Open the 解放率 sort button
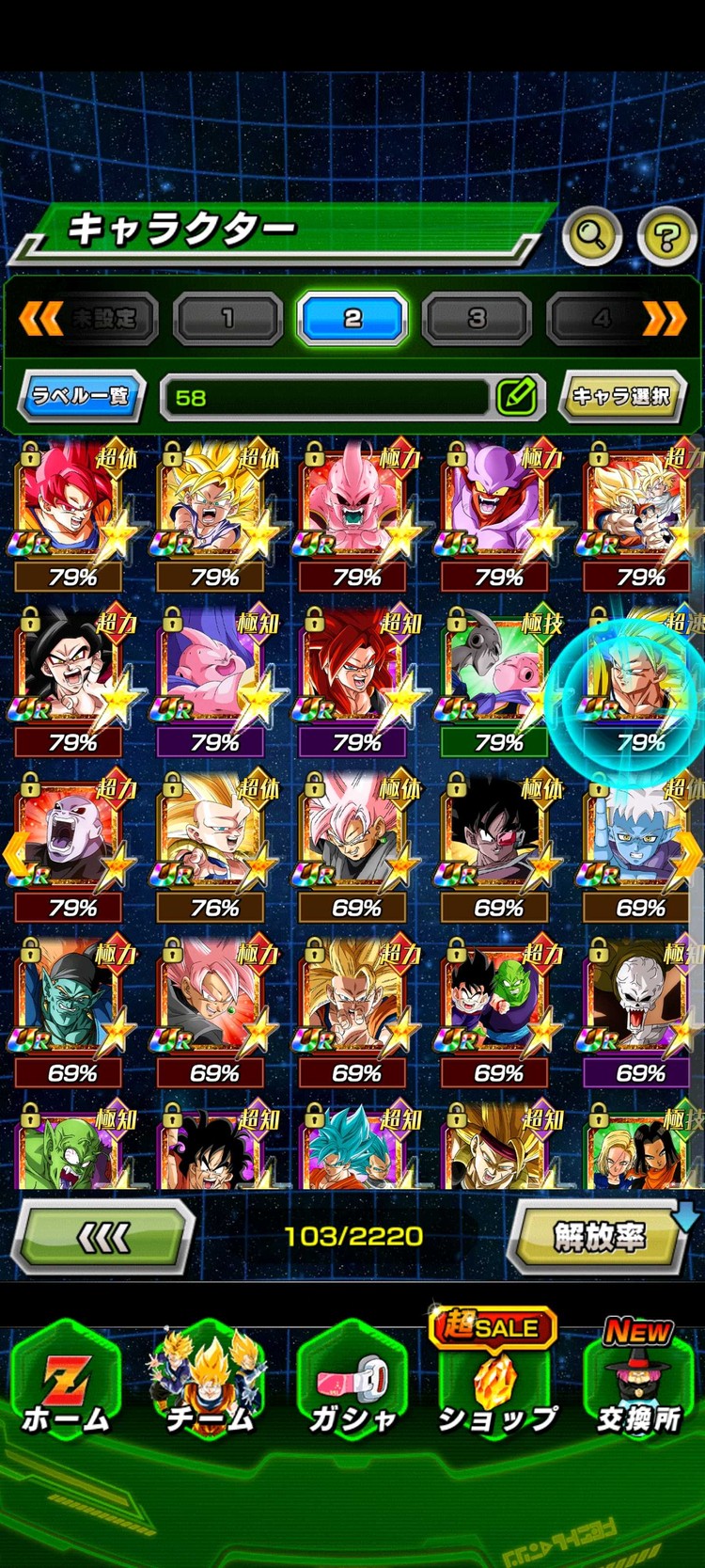 (x=600, y=1237)
